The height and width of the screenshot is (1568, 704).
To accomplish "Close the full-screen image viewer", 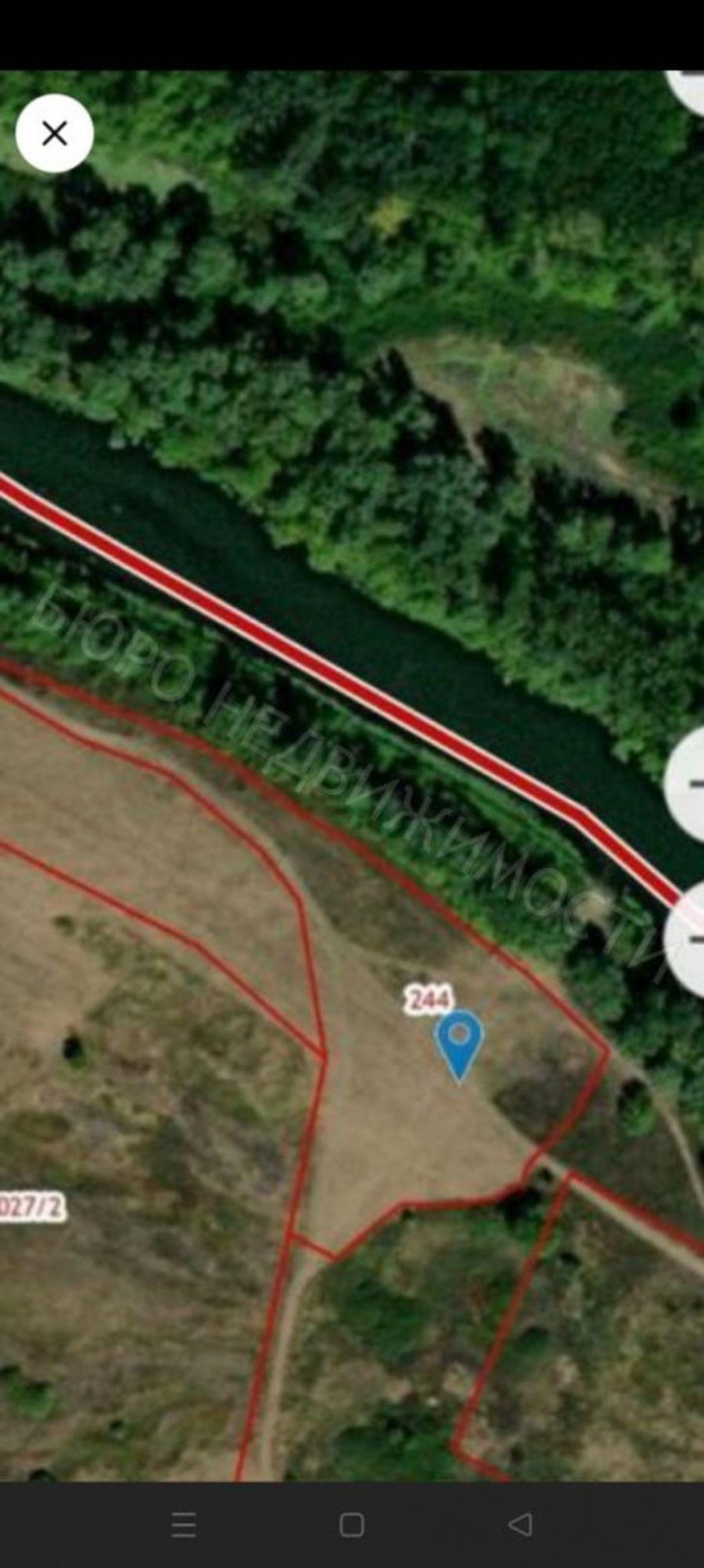I will pyautogui.click(x=54, y=133).
